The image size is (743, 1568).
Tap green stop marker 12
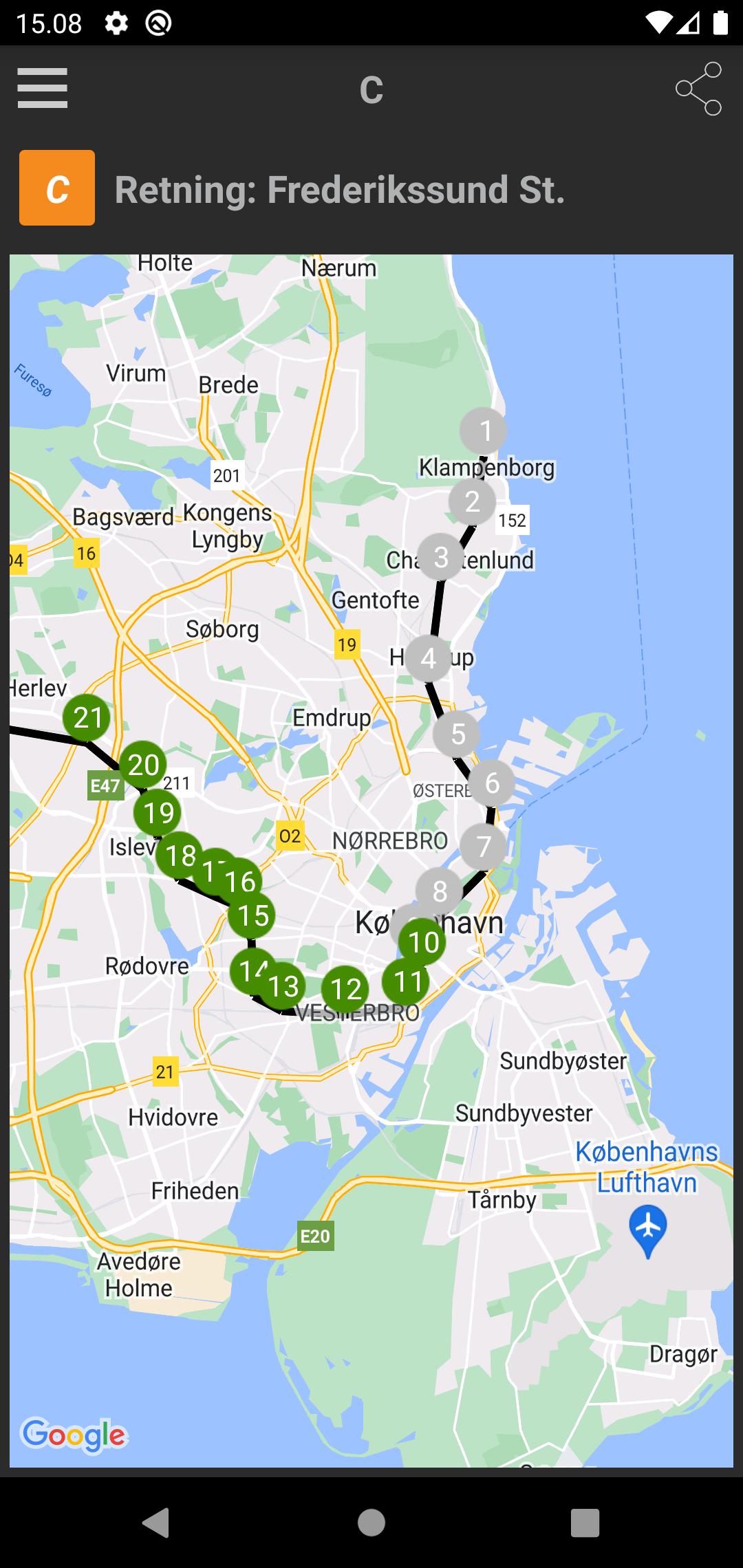[x=345, y=989]
